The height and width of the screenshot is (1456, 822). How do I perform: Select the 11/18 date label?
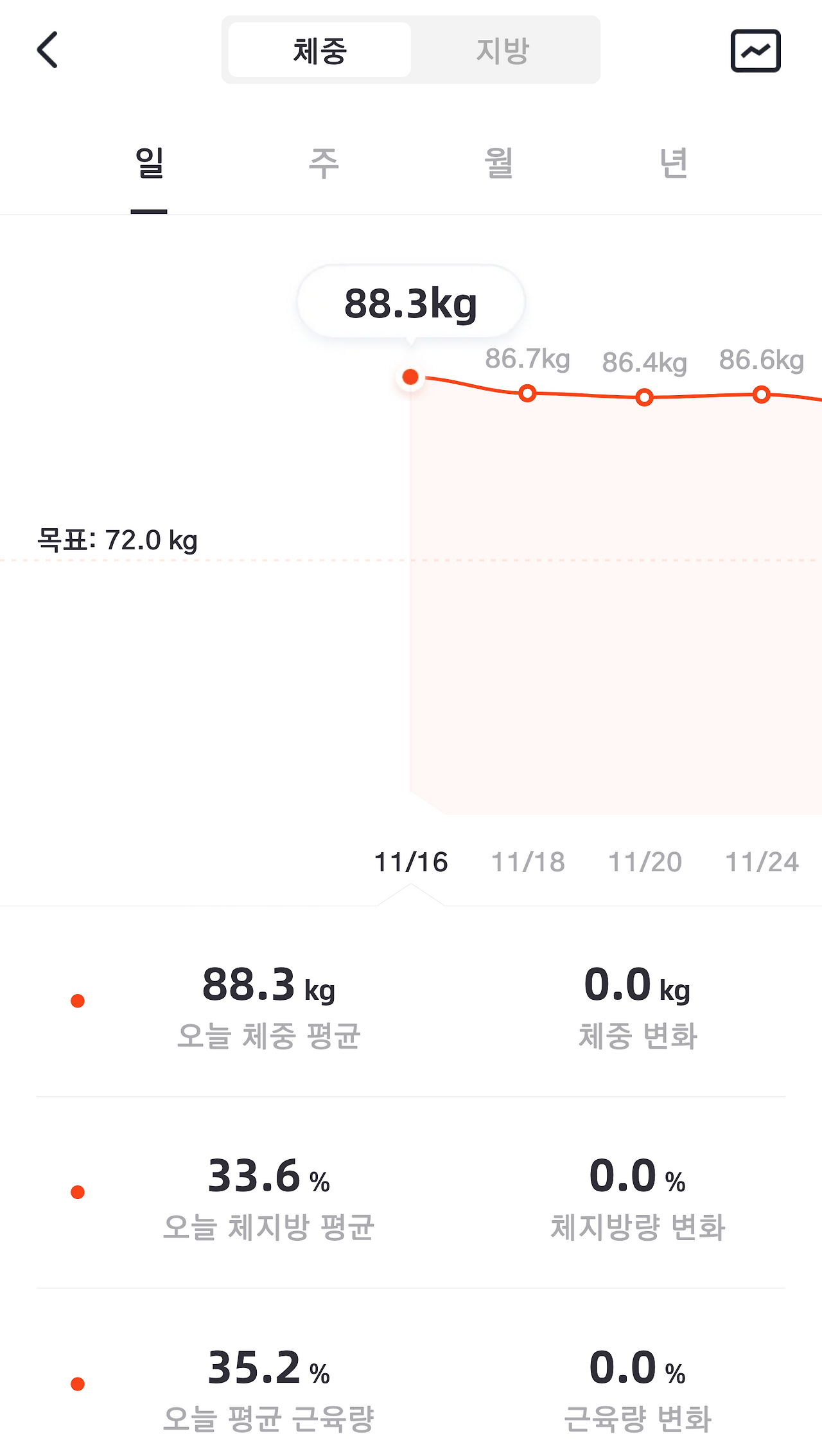[527, 862]
